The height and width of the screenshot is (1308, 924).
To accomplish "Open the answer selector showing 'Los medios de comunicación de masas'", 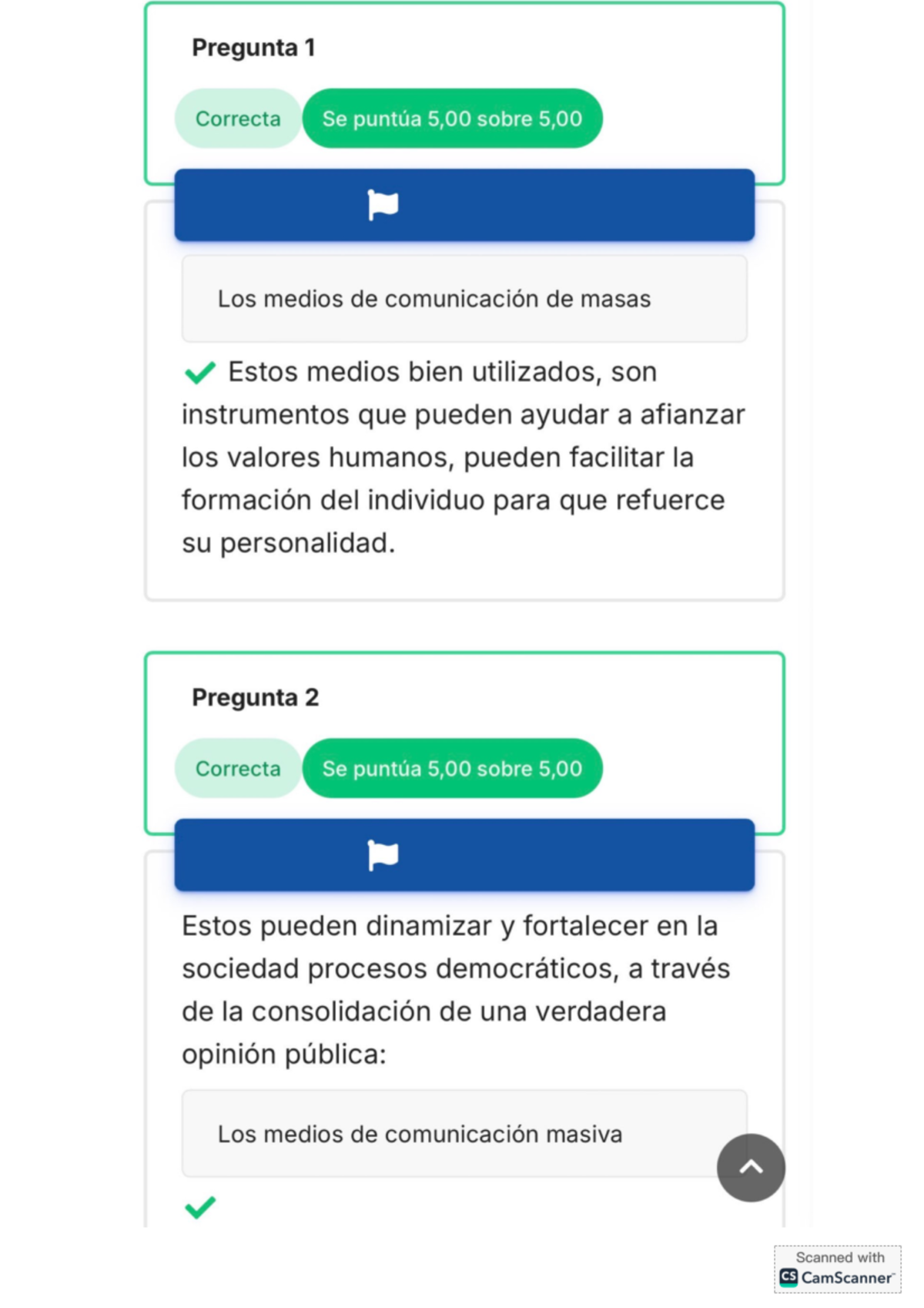I will (464, 297).
